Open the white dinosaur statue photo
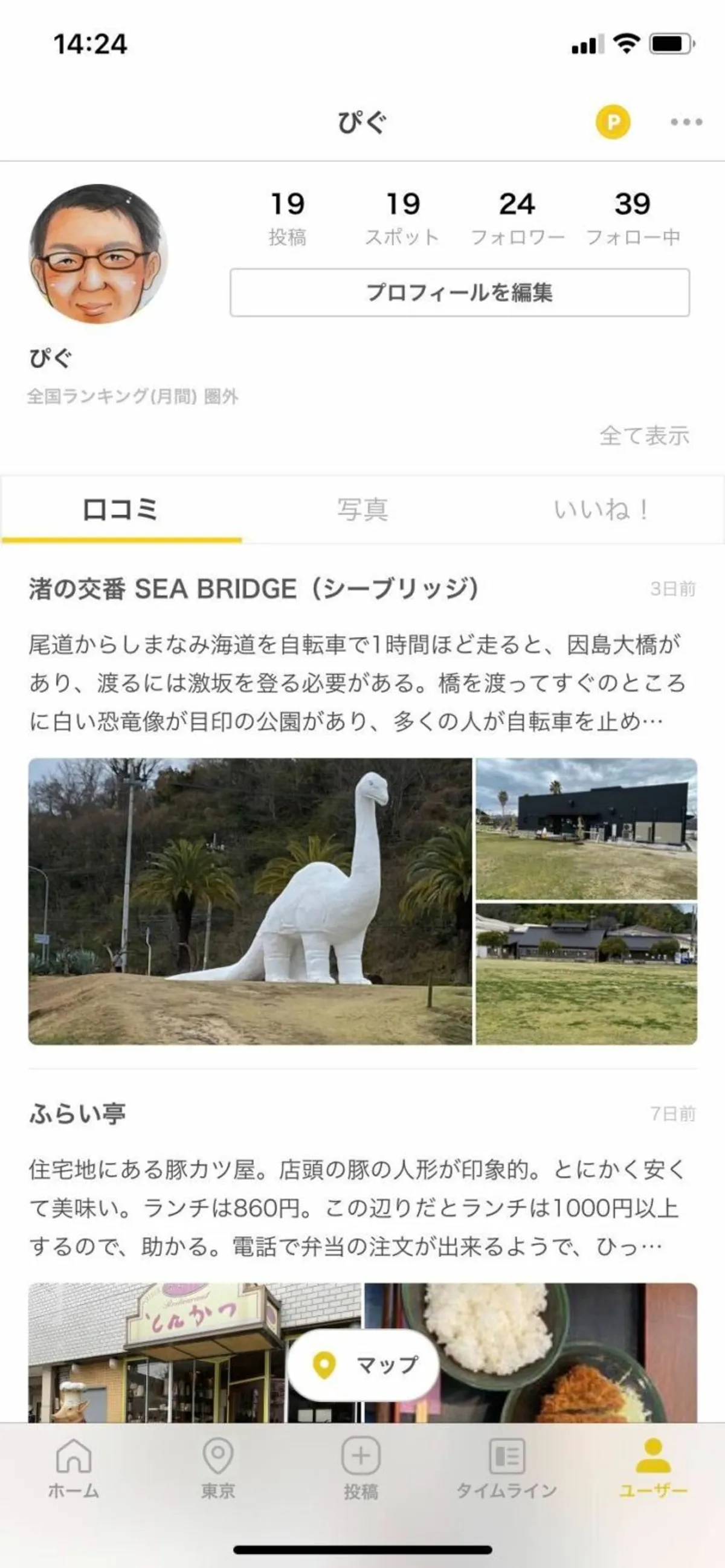Viewport: 725px width, 1568px height. (x=250, y=901)
